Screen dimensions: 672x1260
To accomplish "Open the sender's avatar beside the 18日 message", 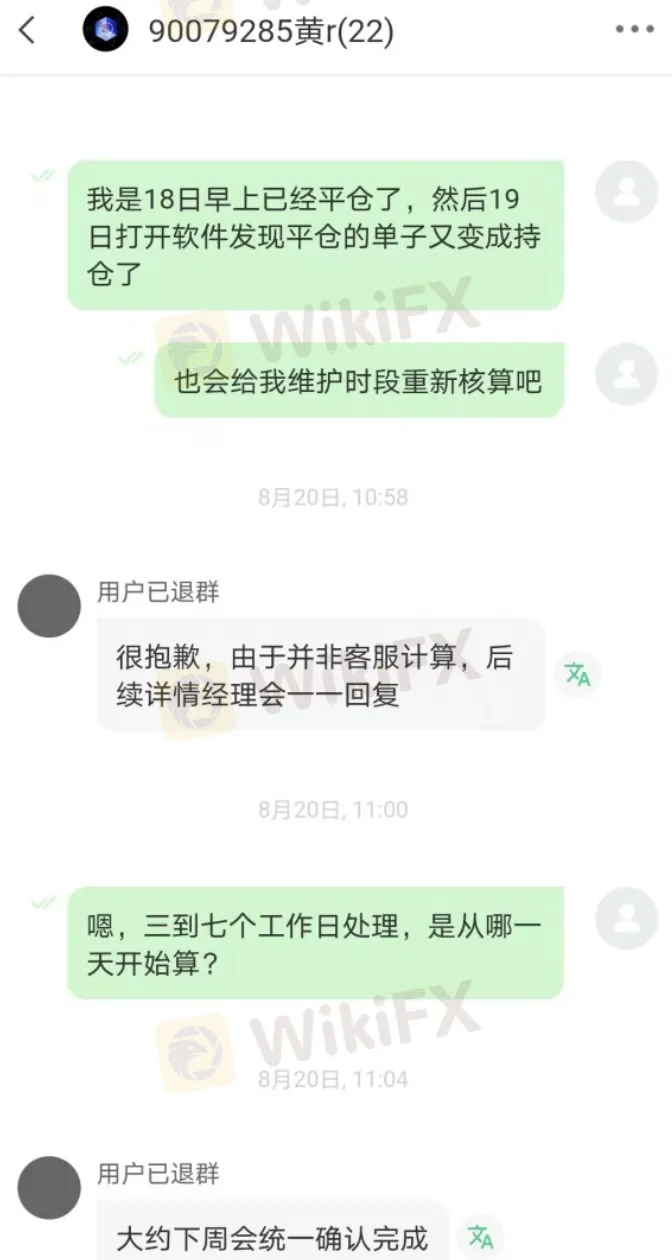I will [x=626, y=191].
